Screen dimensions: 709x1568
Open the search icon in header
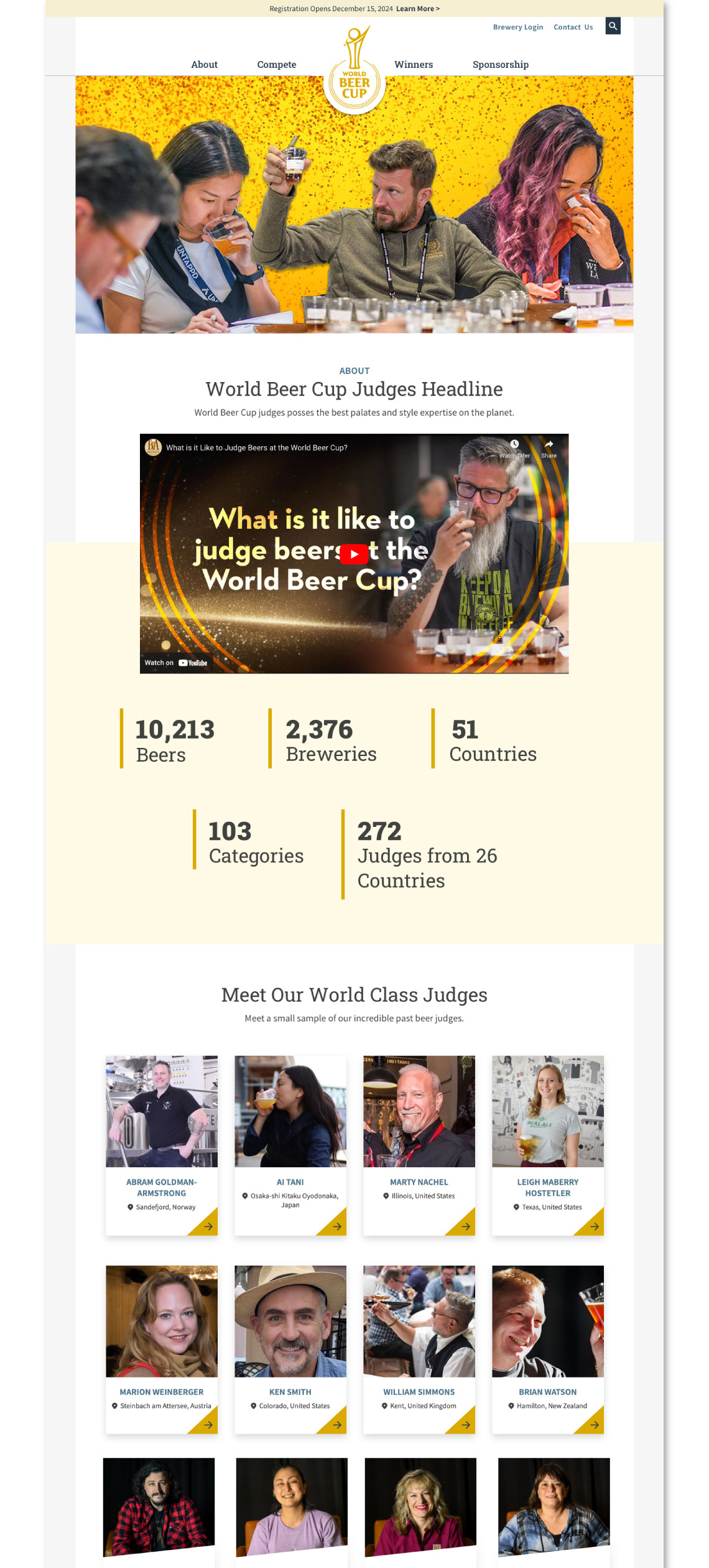pos(613,26)
